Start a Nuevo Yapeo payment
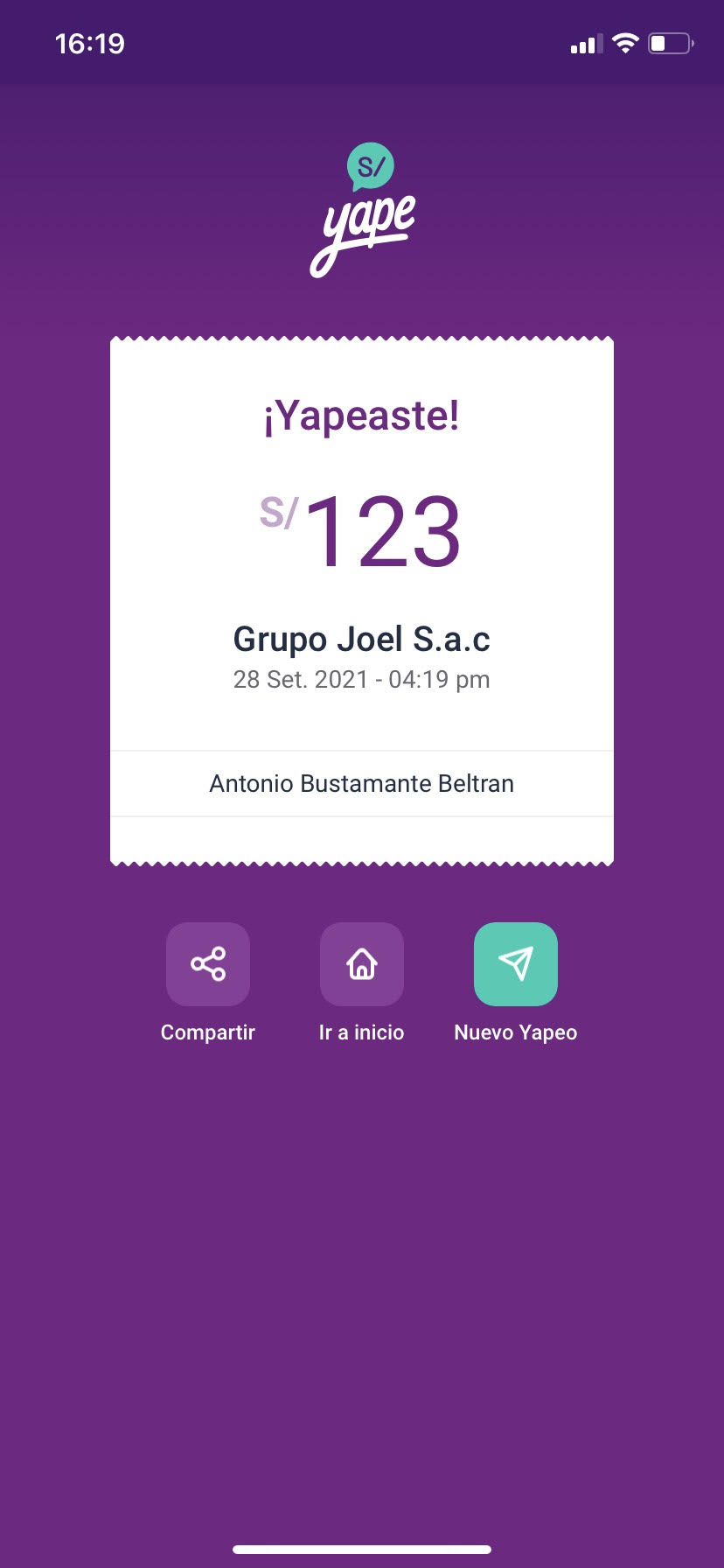This screenshot has height=1568, width=724. tap(515, 964)
